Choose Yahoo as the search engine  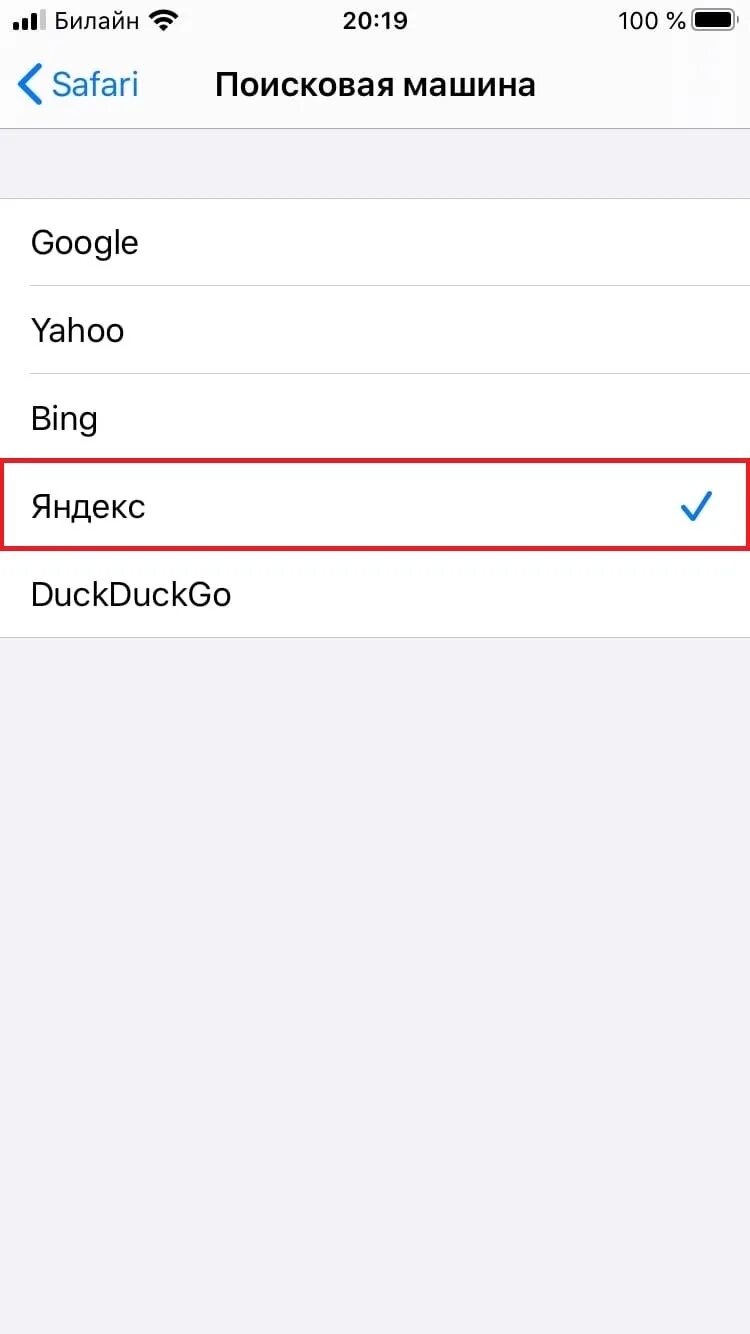coord(375,330)
